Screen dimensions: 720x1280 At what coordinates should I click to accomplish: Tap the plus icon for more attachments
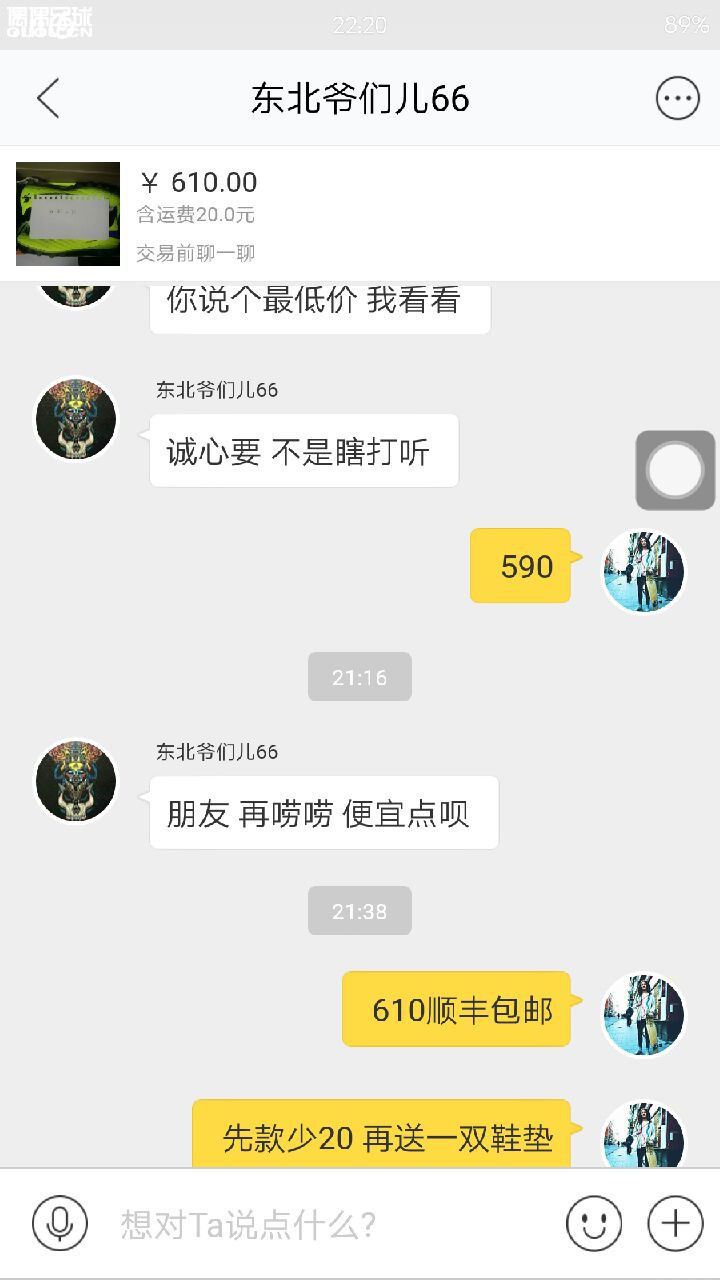tap(676, 1222)
